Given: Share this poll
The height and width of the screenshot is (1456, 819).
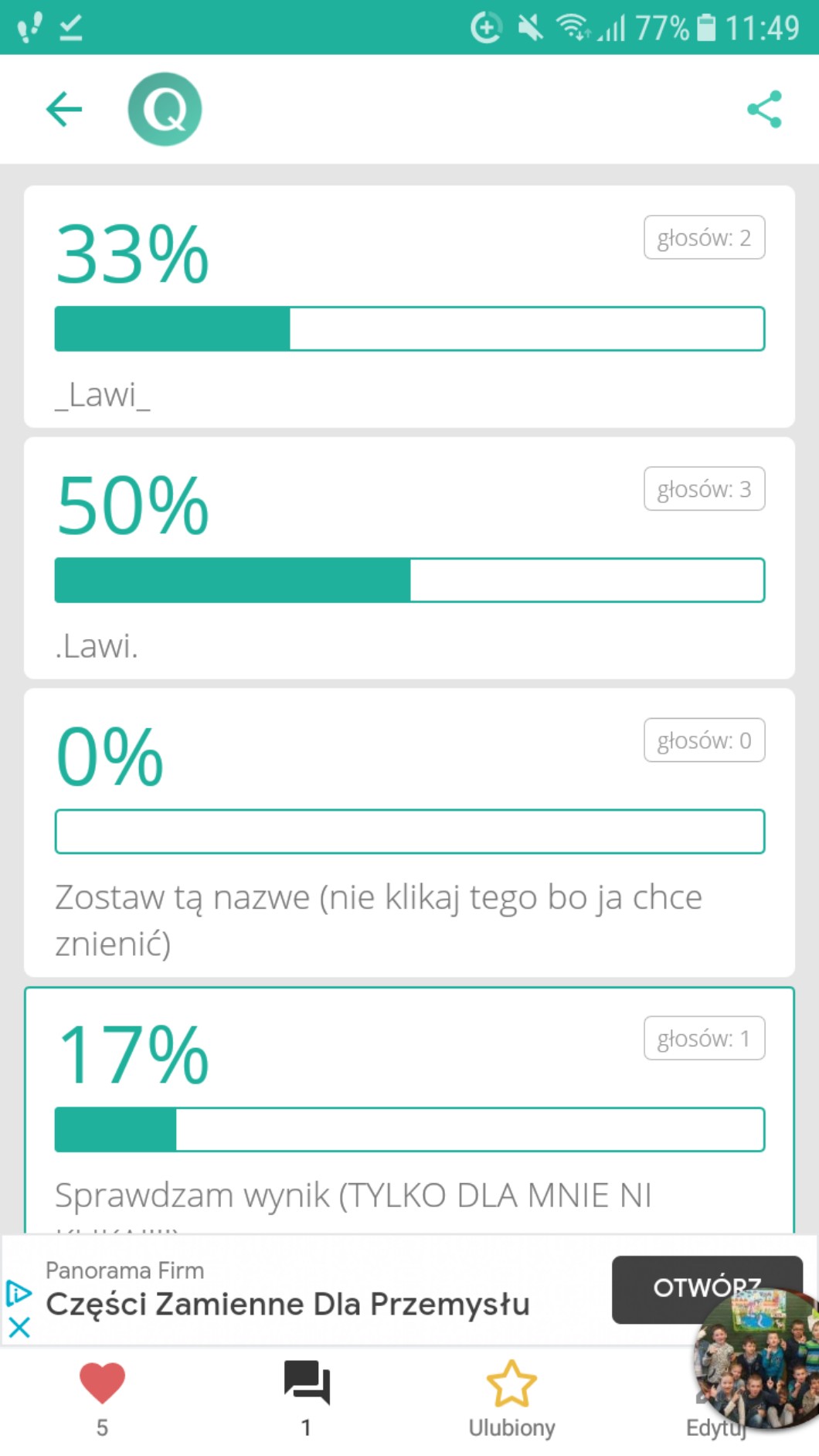Looking at the screenshot, I should click(764, 109).
